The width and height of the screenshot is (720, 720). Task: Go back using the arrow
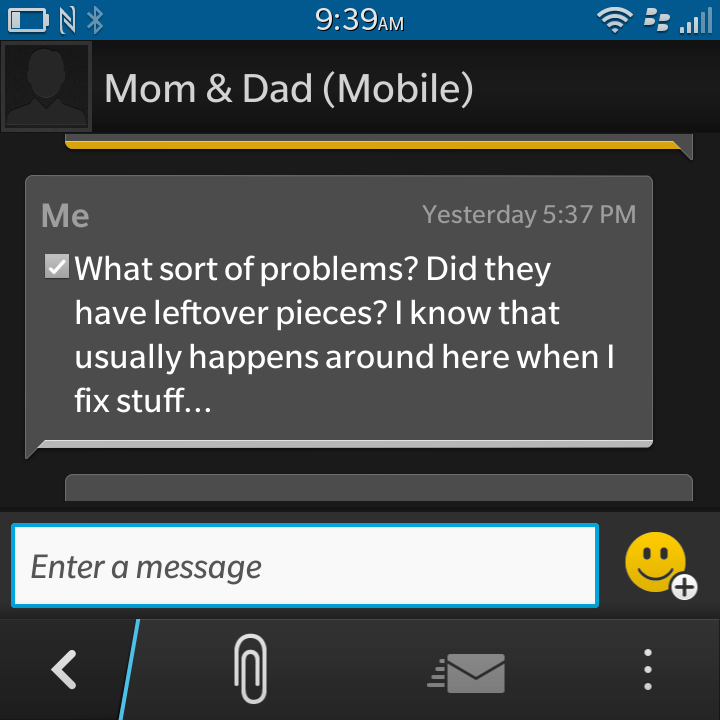click(x=65, y=669)
